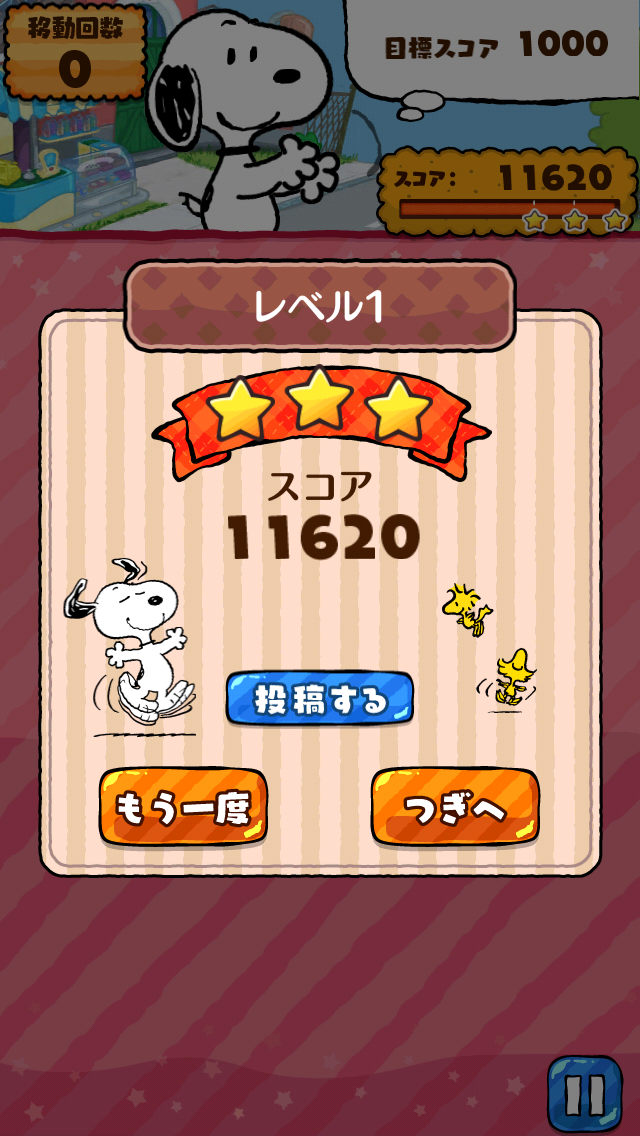640x1136 pixels.
Task: Go to the next level with つぎへ
Action: click(455, 807)
